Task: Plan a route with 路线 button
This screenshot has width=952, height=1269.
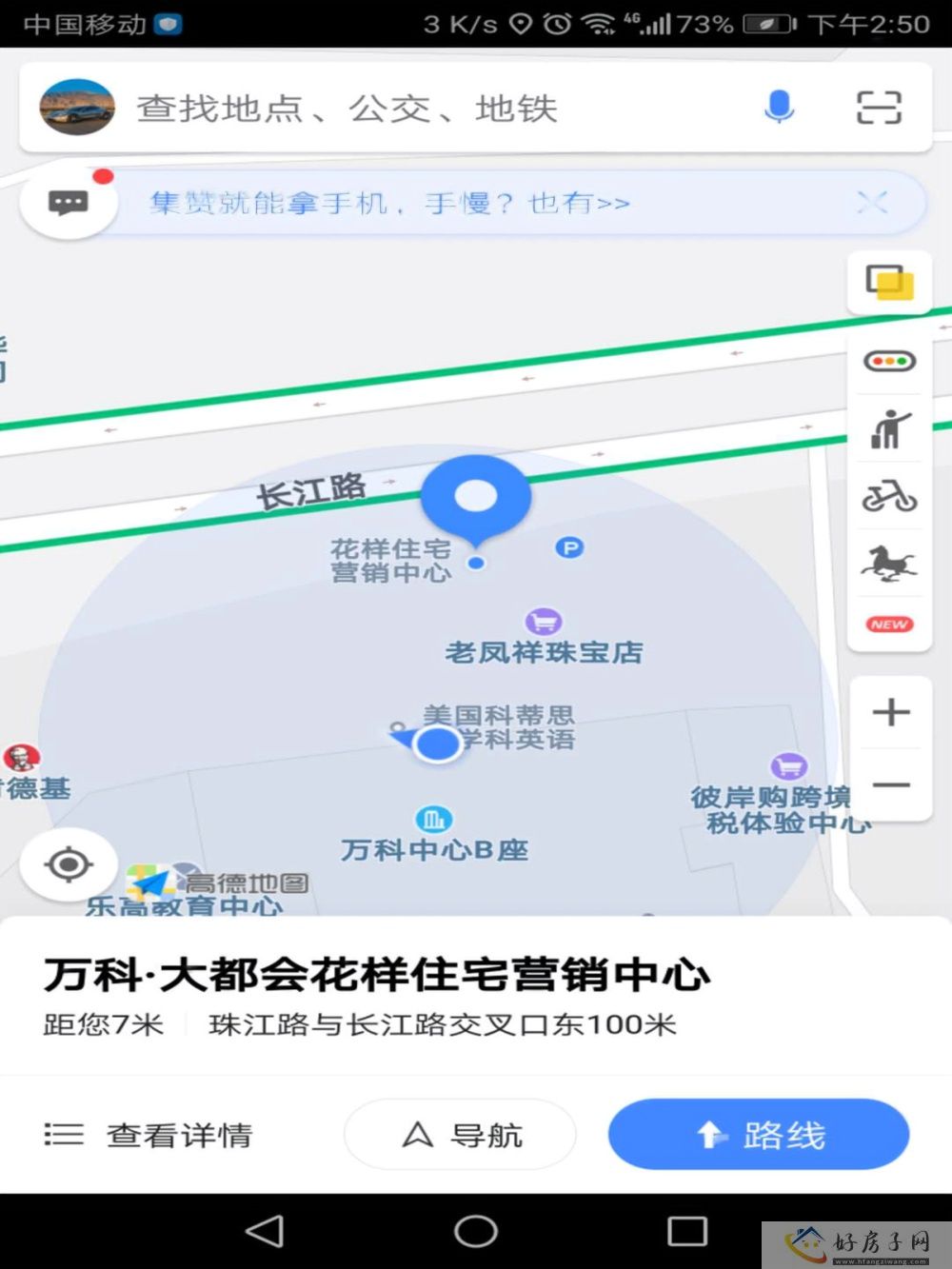Action: pyautogui.click(x=759, y=1135)
